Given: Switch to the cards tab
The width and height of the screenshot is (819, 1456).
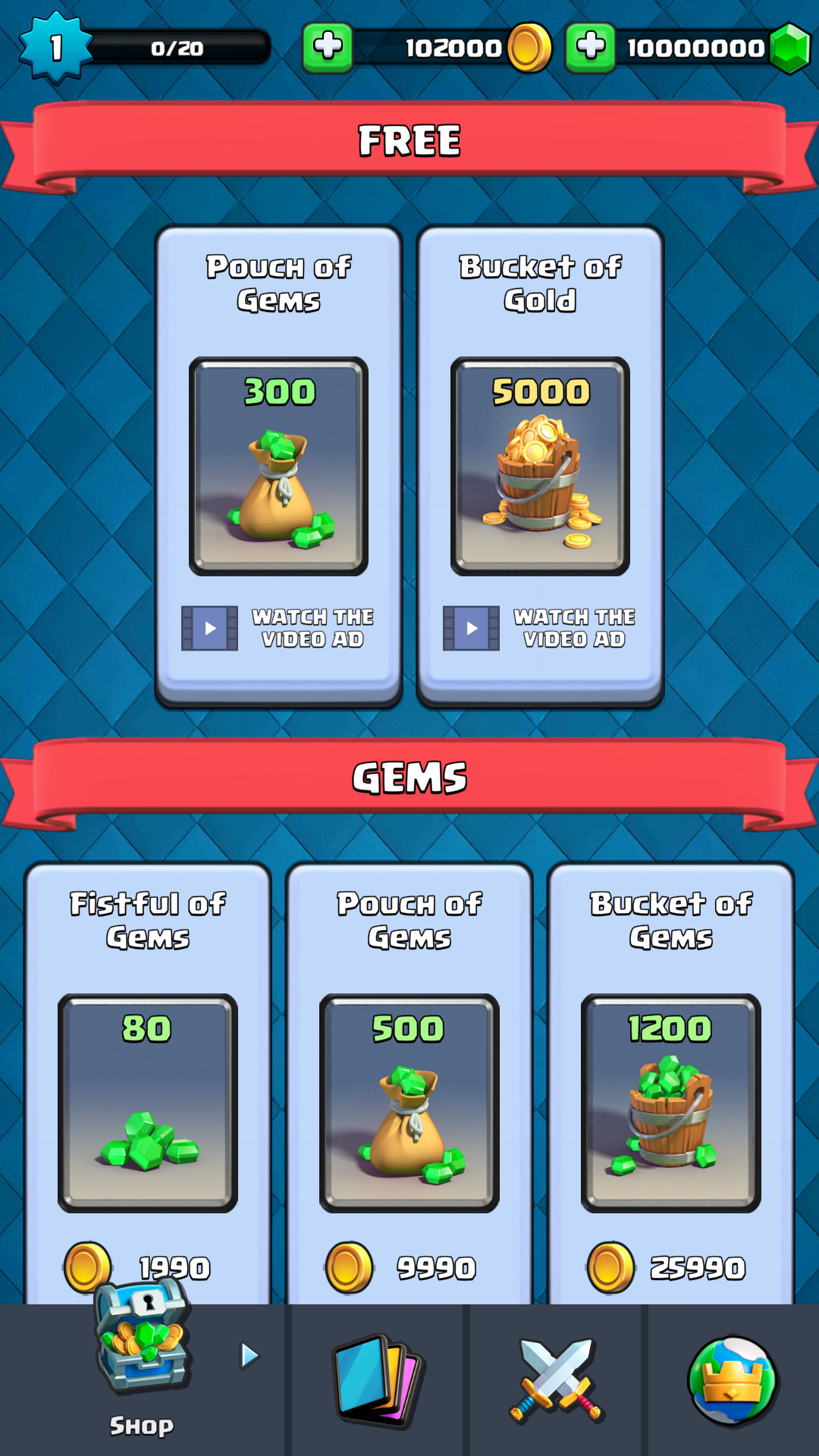Looking at the screenshot, I should pos(378,1380).
